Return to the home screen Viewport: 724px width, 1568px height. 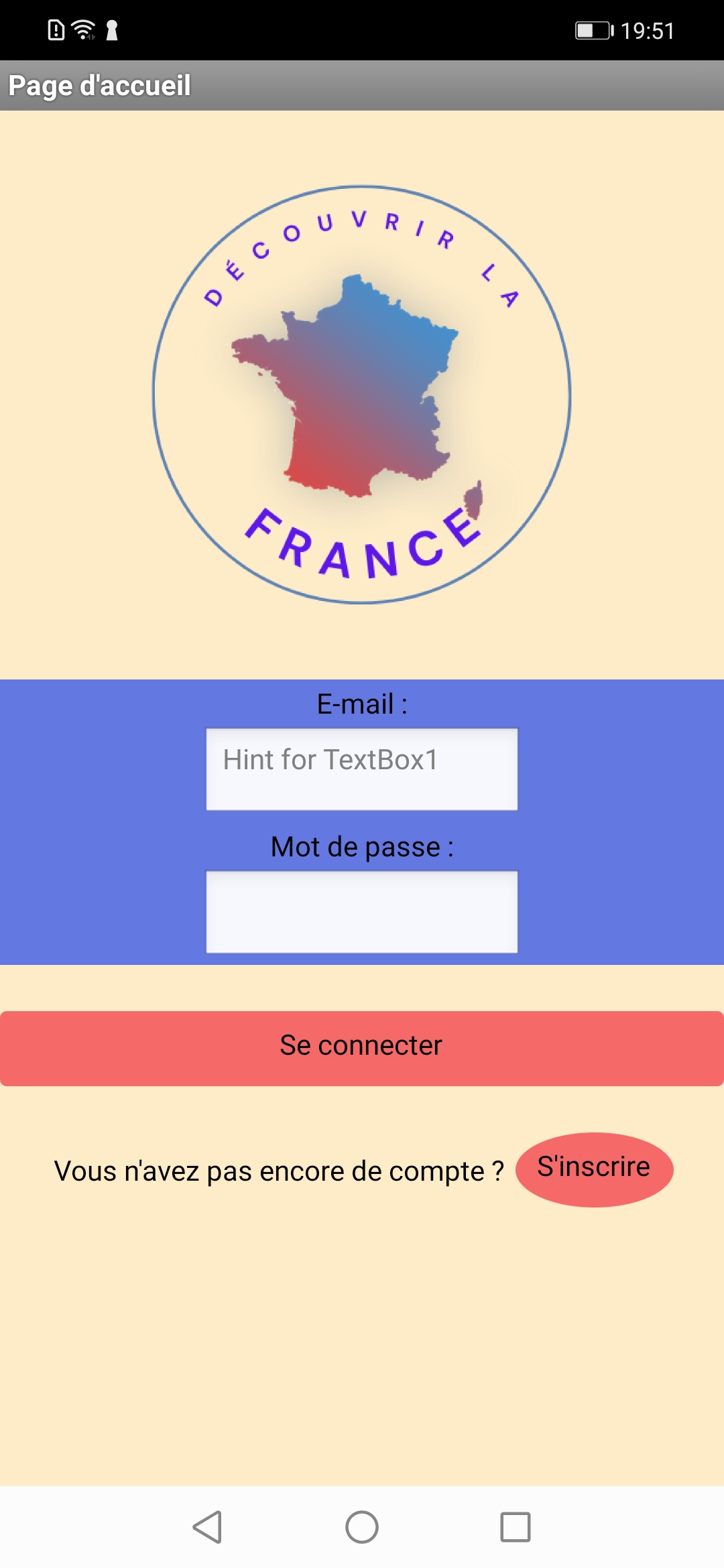click(x=362, y=1527)
